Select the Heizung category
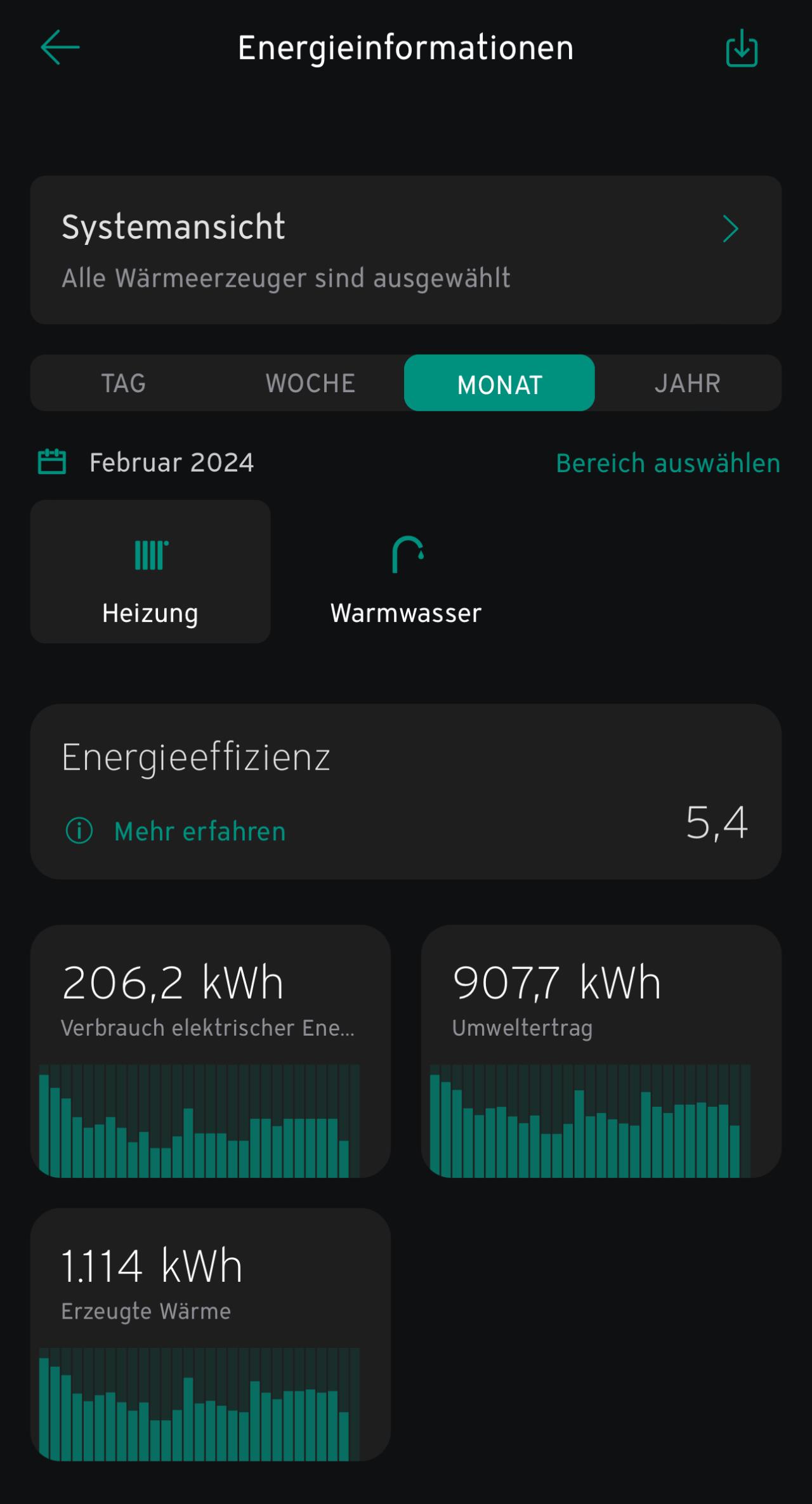Viewport: 812px width, 1504px height. 150,572
